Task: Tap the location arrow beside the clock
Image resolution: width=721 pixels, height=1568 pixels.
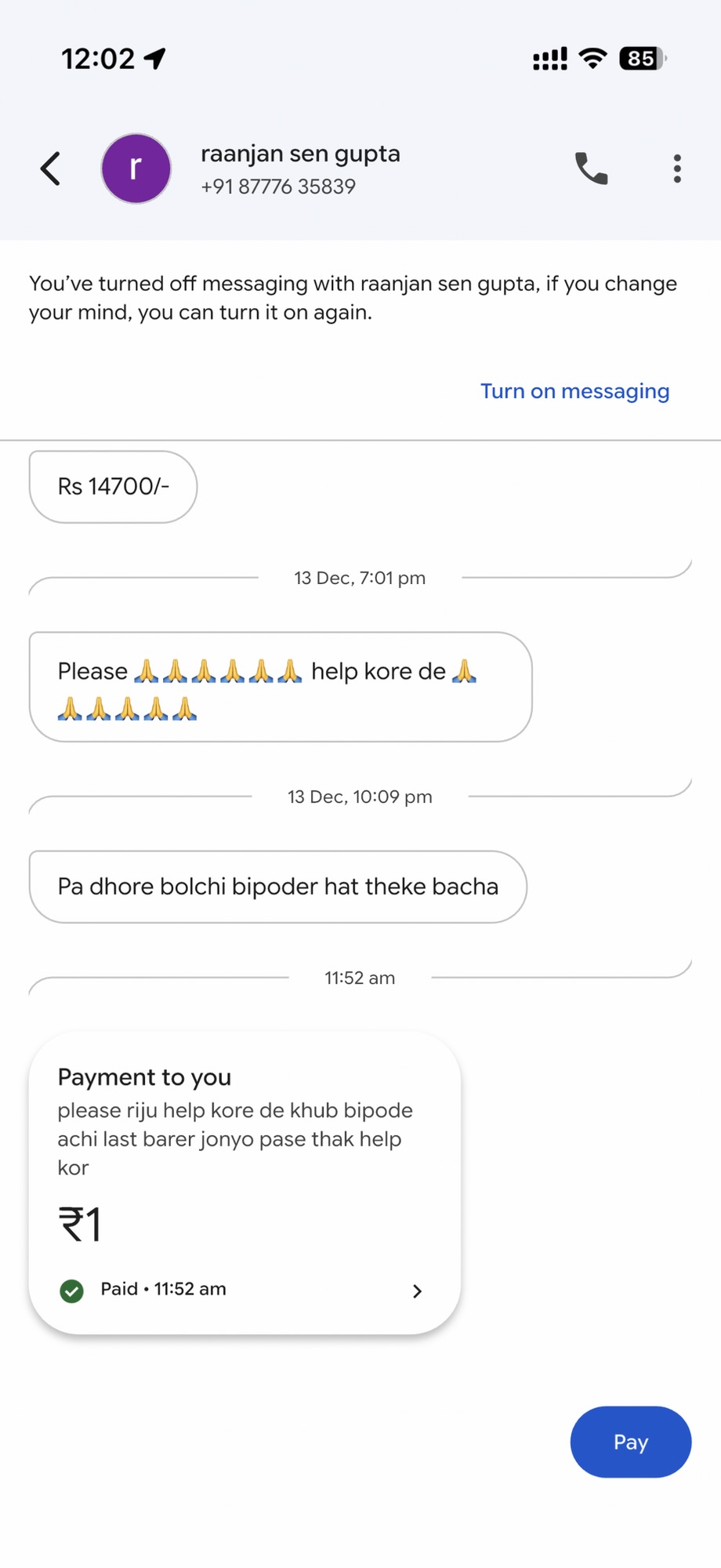Action: (x=154, y=56)
